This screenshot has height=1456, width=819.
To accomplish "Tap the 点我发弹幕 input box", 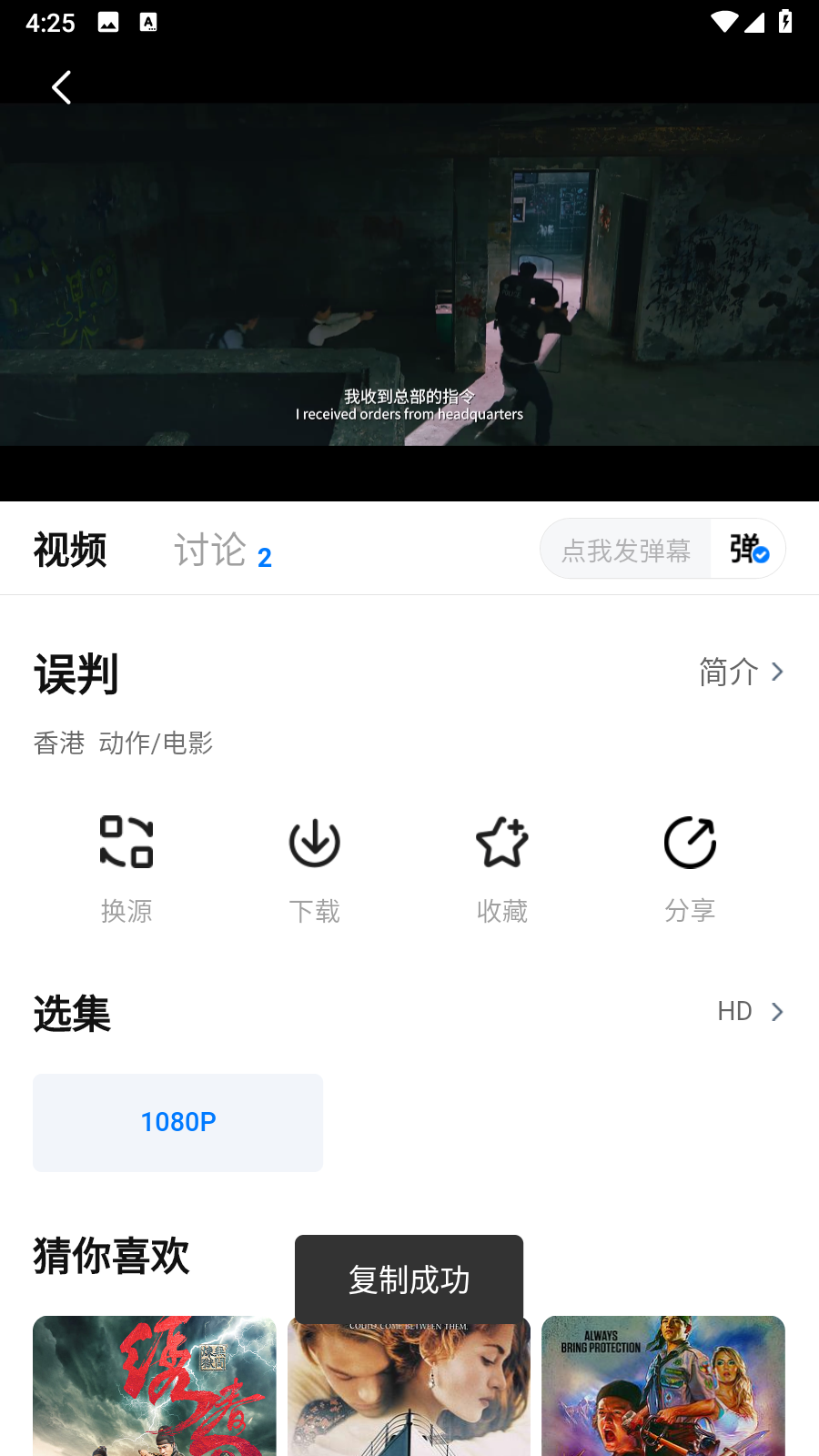I will [x=626, y=550].
